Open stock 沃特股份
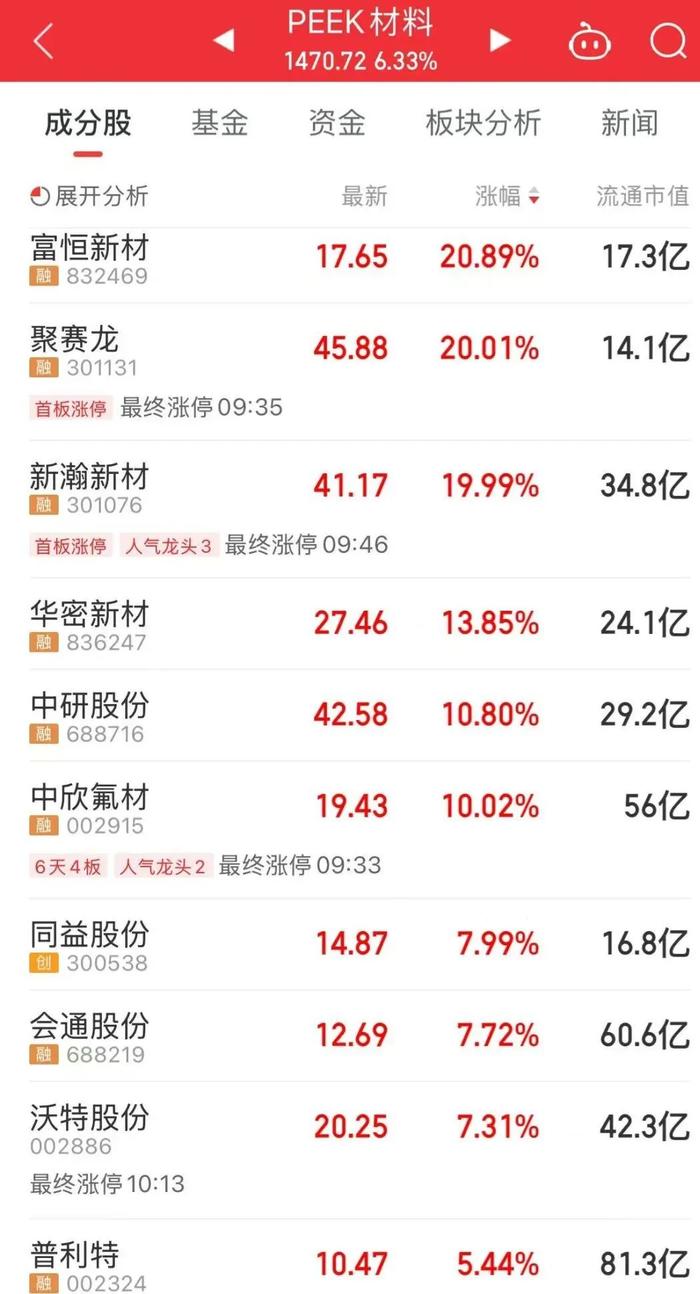700x1294 pixels. (x=350, y=1150)
